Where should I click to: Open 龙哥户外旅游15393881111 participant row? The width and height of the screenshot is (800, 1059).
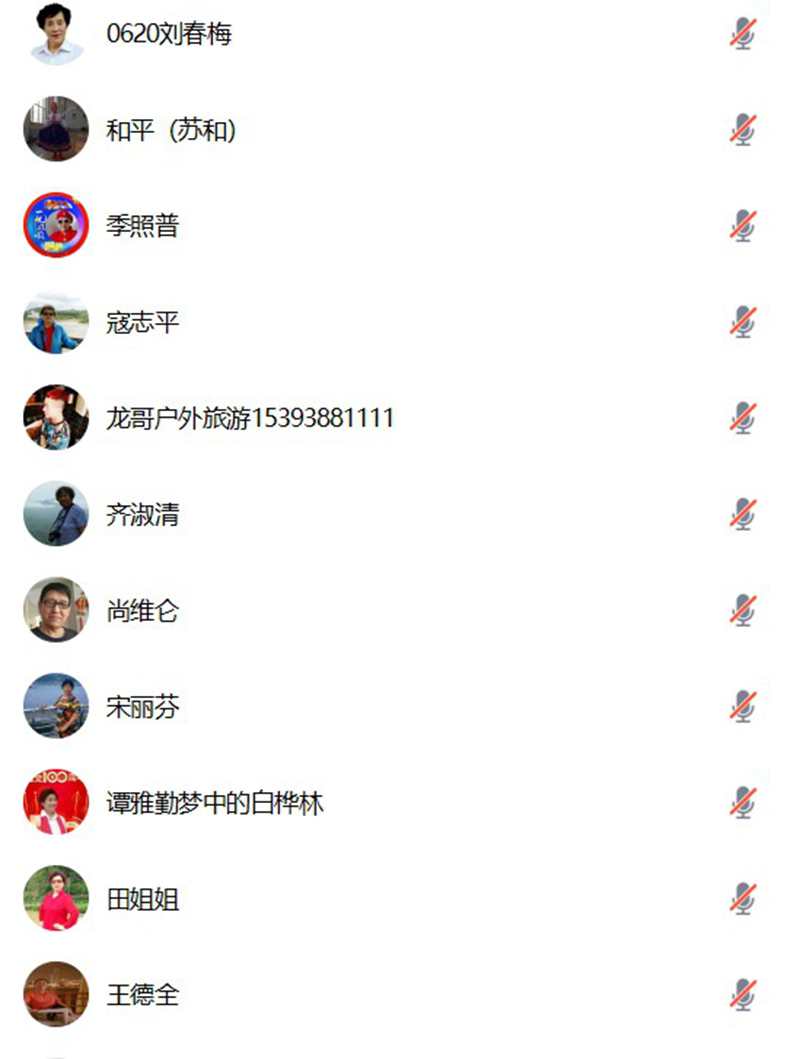(249, 418)
